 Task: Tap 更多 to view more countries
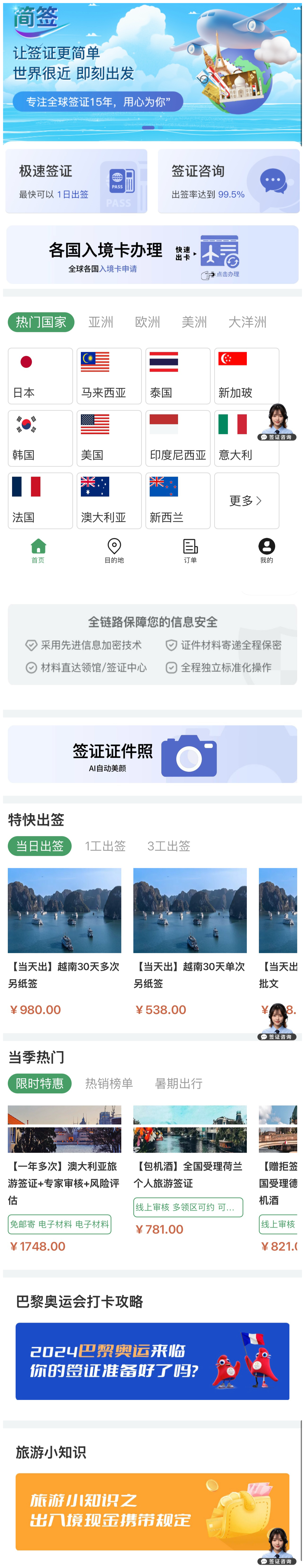click(x=246, y=500)
